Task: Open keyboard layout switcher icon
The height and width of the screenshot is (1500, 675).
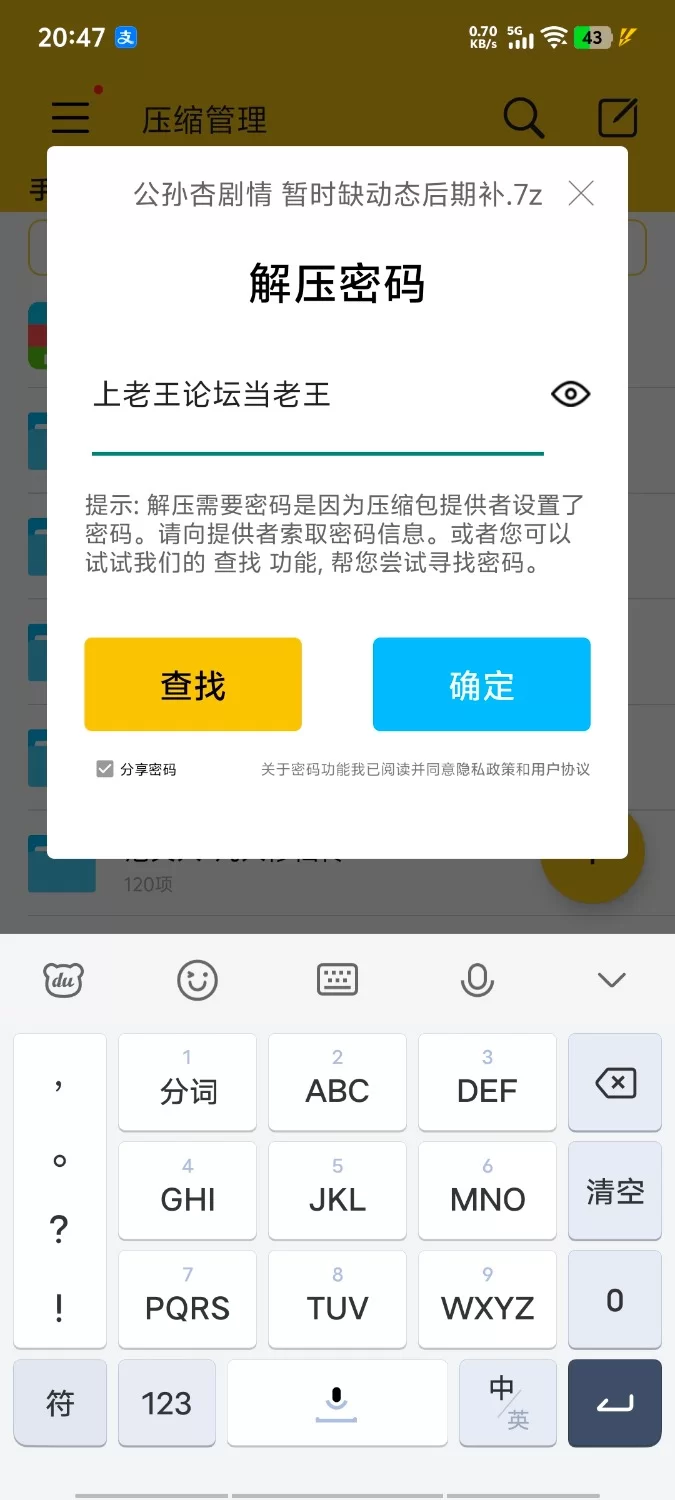Action: click(337, 980)
